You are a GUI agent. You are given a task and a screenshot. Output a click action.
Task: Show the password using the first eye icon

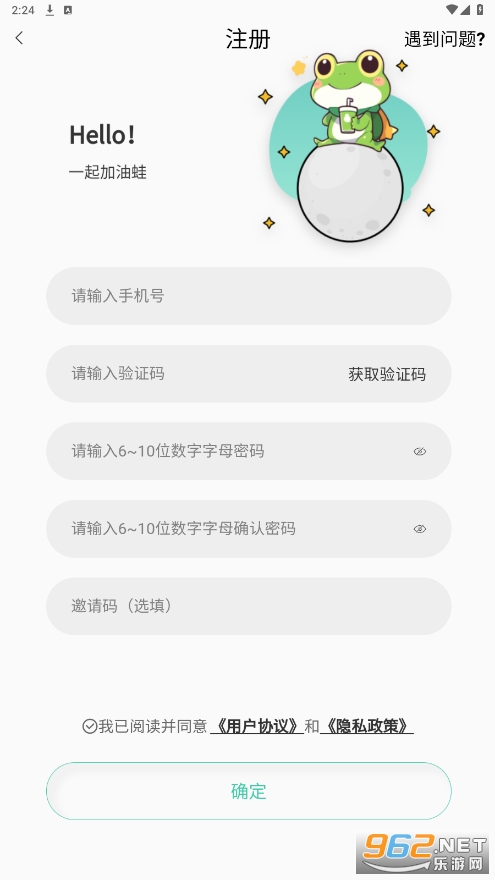coord(420,451)
